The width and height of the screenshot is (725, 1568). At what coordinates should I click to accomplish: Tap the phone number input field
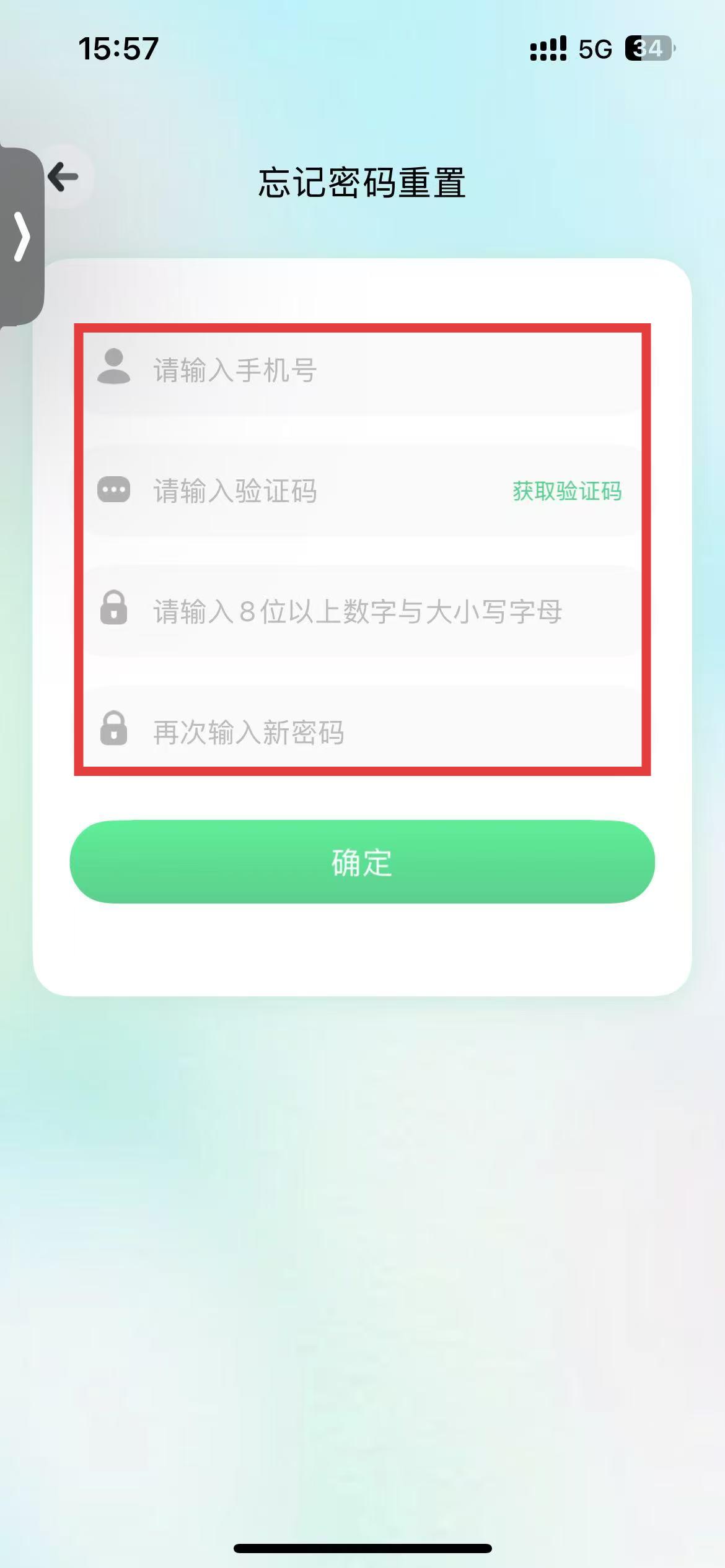point(384,371)
